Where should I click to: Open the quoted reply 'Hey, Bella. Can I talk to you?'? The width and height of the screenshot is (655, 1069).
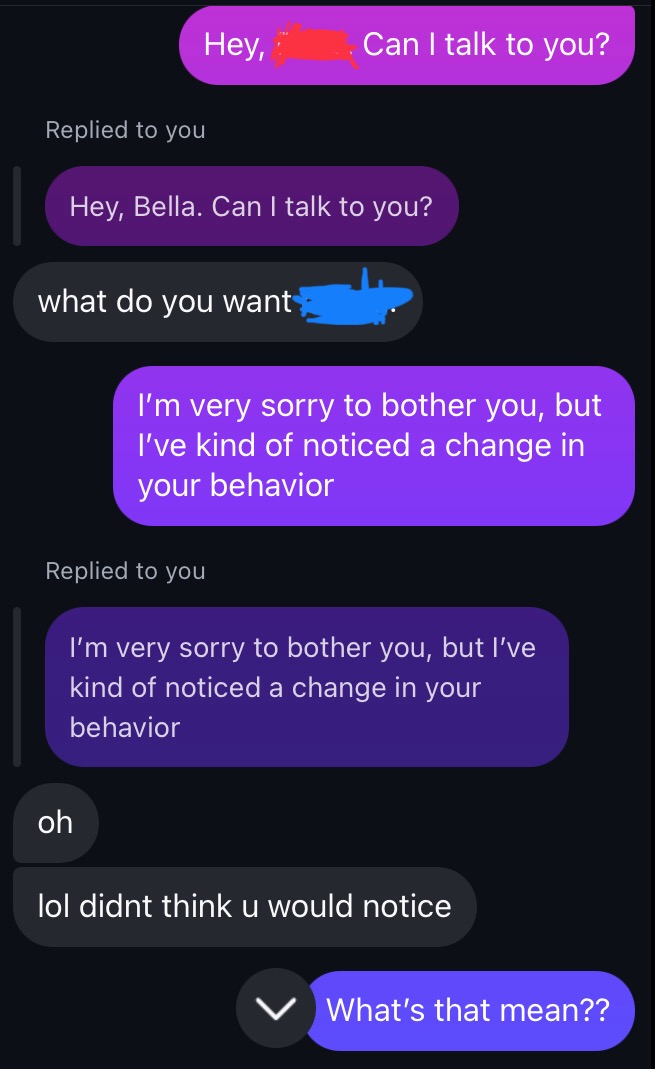(x=252, y=206)
